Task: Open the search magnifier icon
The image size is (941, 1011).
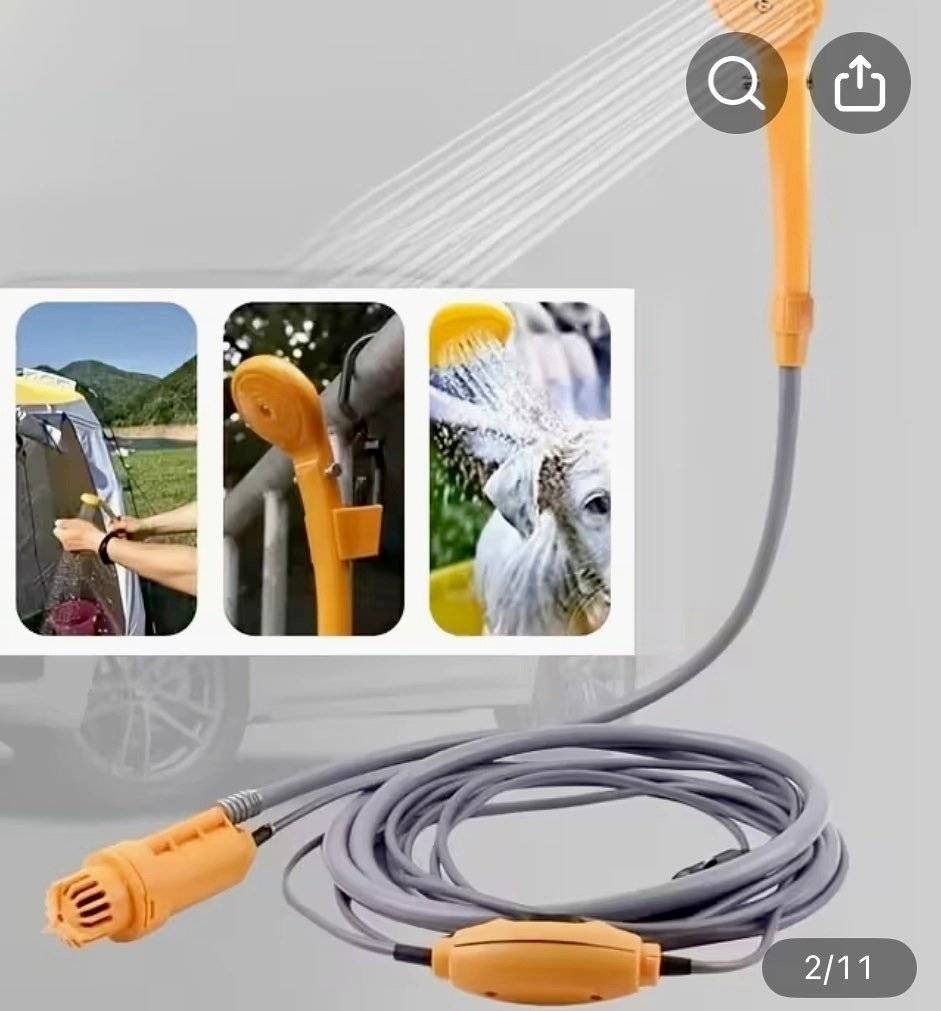Action: point(735,85)
